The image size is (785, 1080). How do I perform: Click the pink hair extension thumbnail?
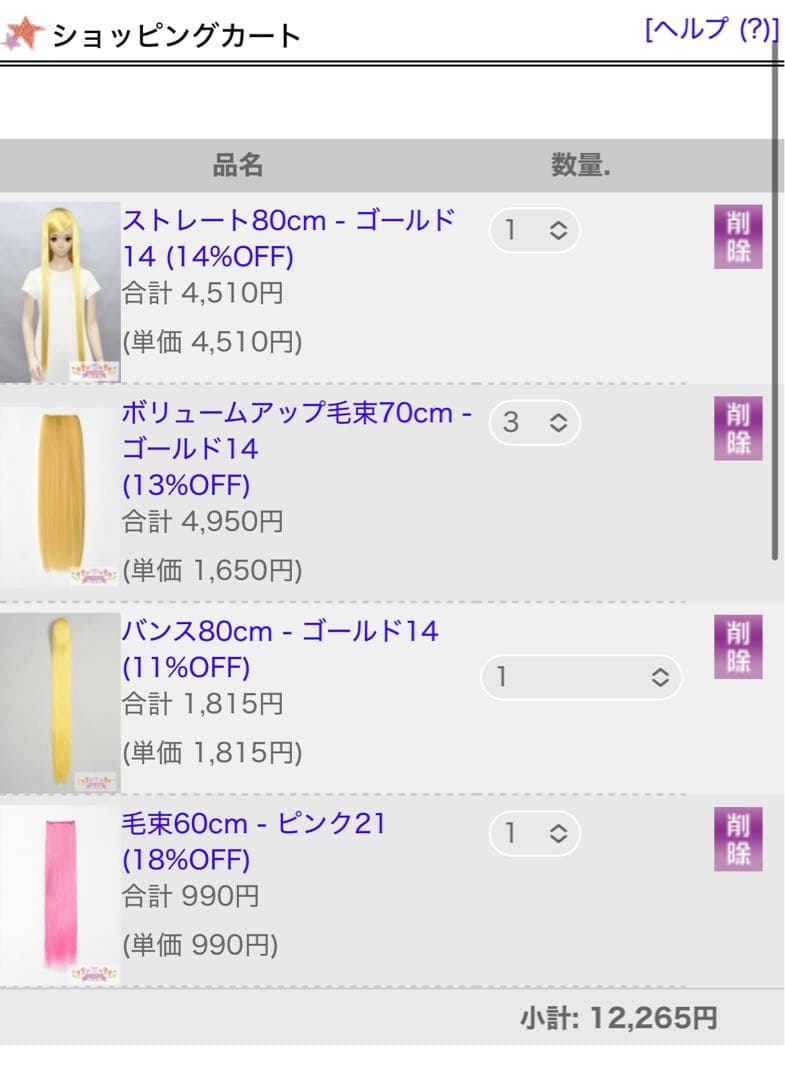[x=62, y=890]
